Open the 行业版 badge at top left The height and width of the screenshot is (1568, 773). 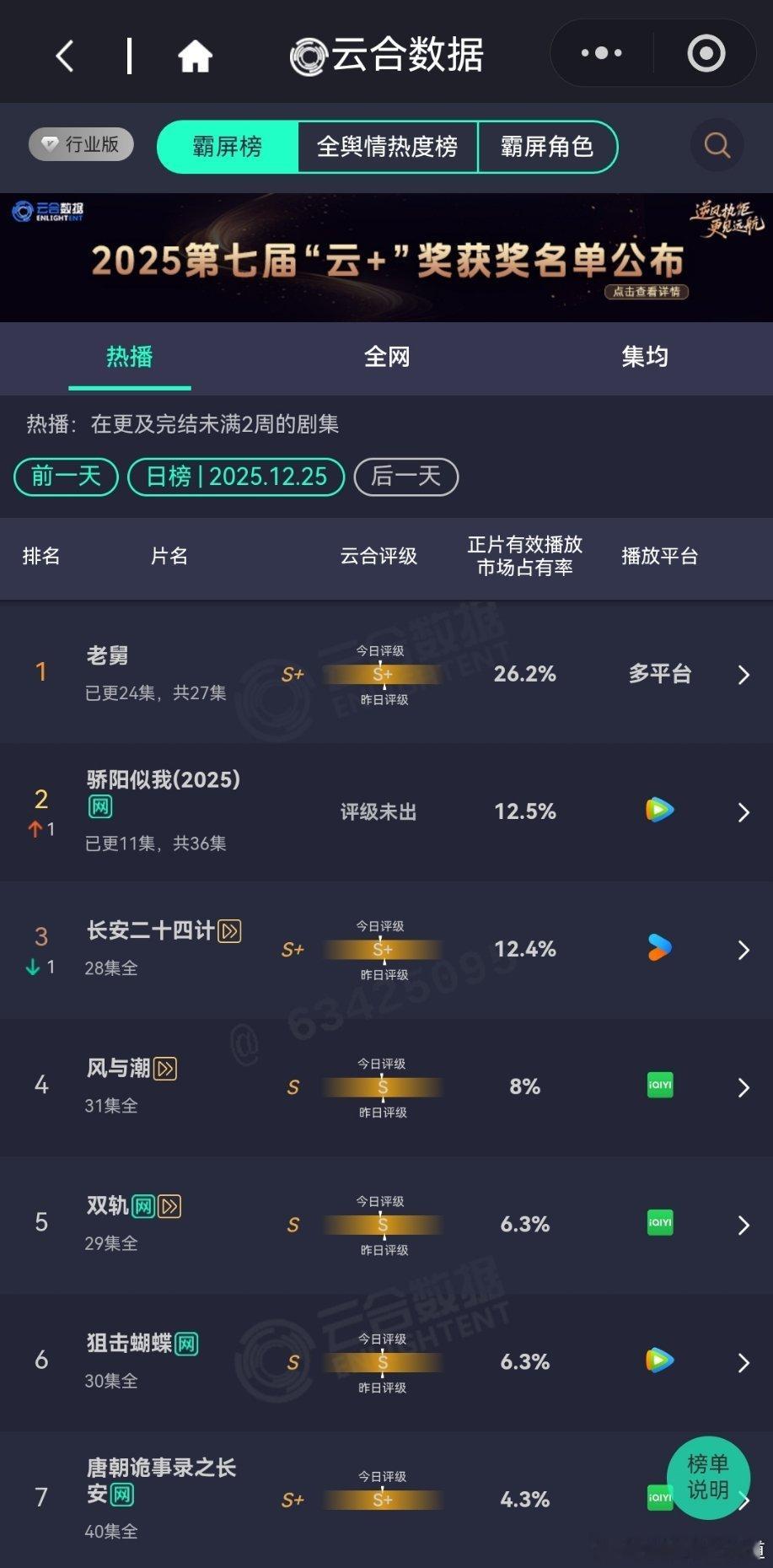click(x=80, y=143)
